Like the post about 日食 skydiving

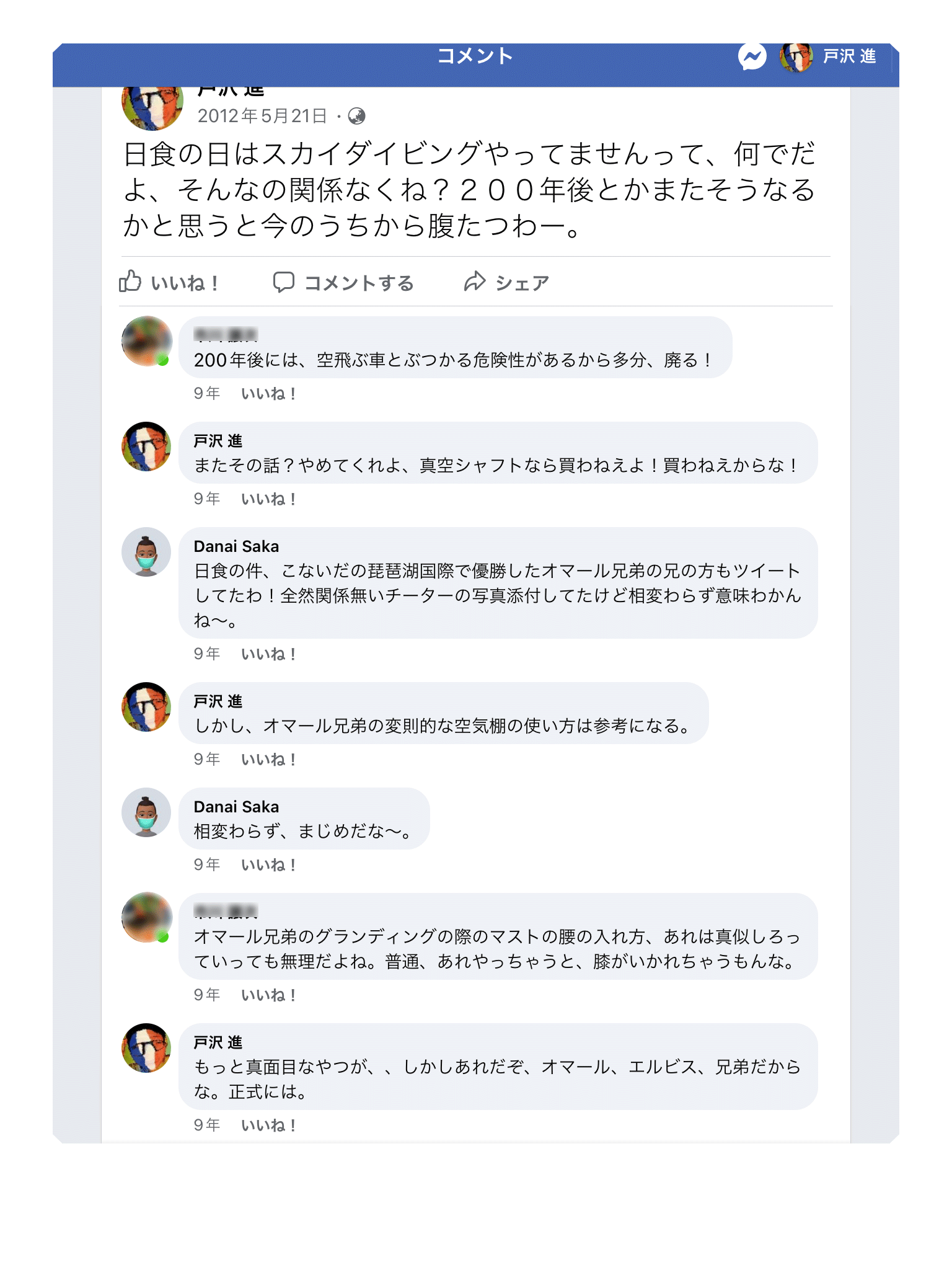[x=169, y=283]
